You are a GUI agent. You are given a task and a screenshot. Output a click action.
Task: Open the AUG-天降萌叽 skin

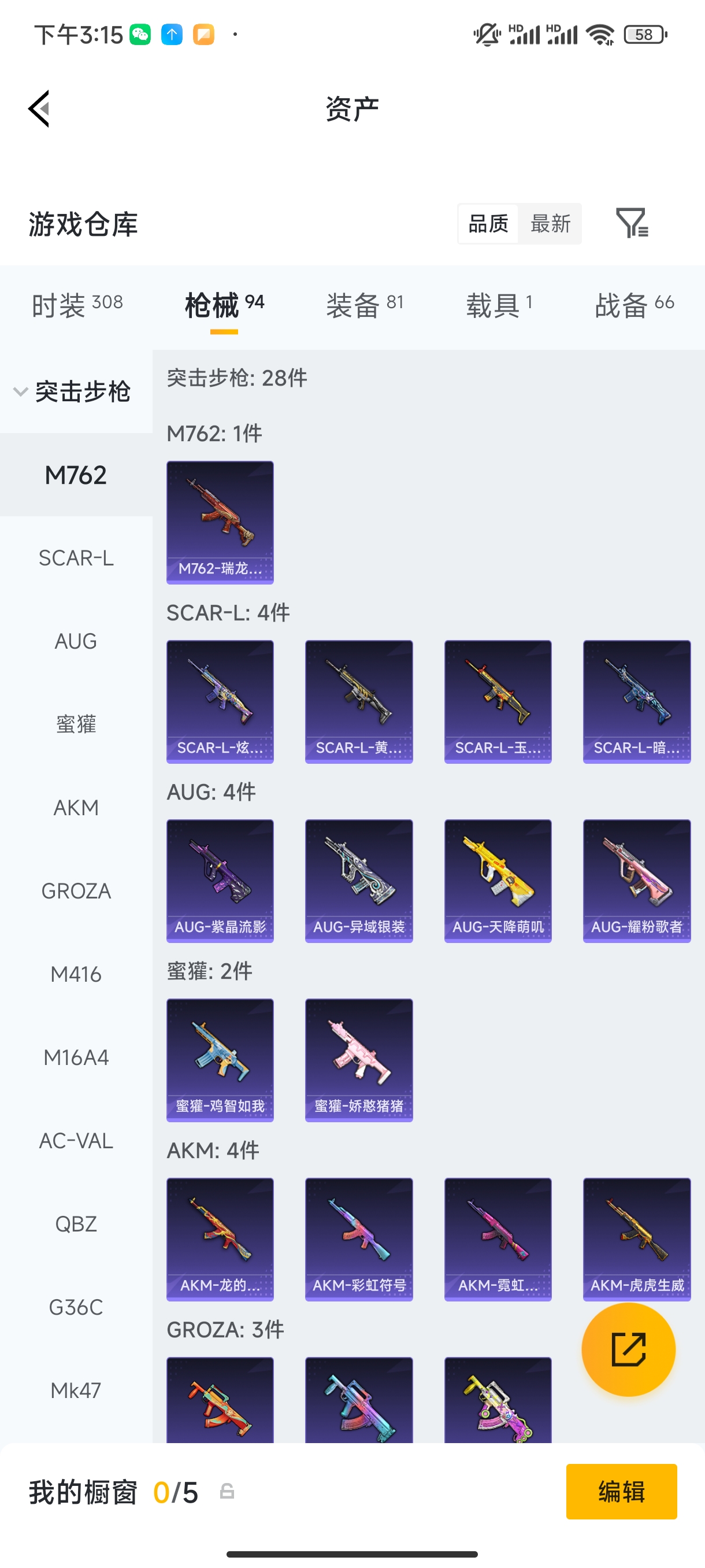click(x=498, y=881)
